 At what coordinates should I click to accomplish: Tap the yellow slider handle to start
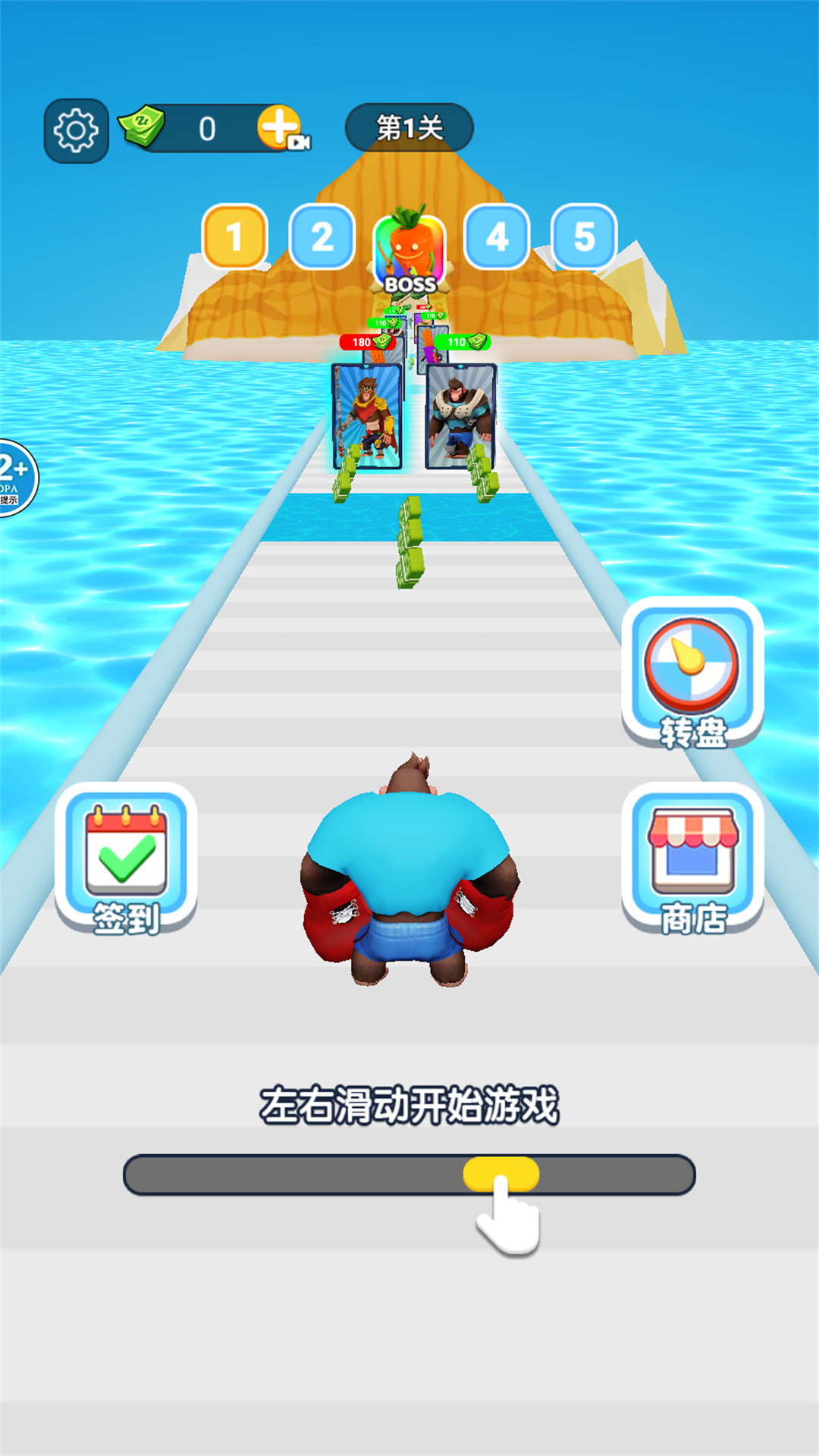point(500,1174)
